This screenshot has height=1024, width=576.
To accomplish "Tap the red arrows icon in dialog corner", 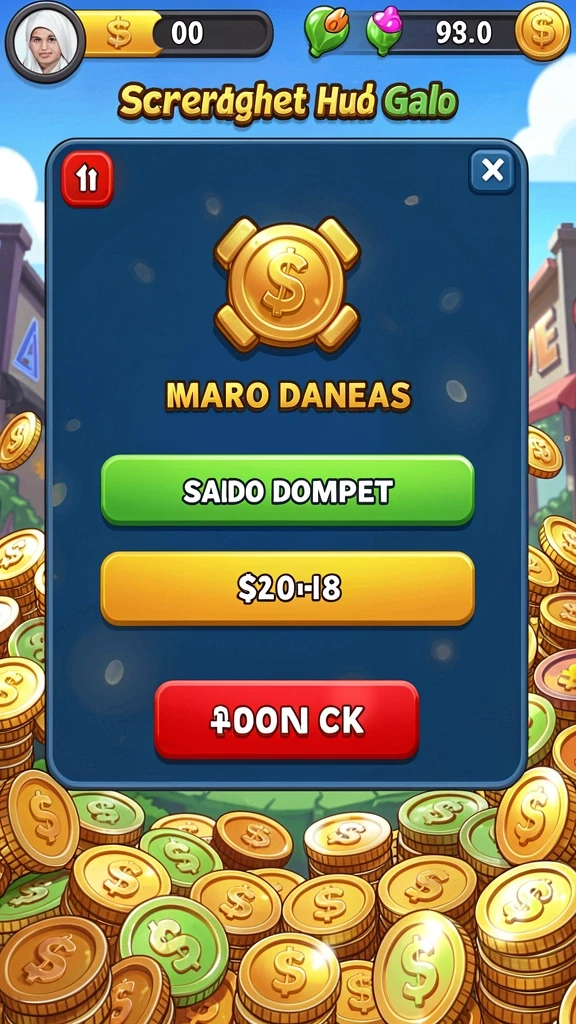I will (x=88, y=179).
